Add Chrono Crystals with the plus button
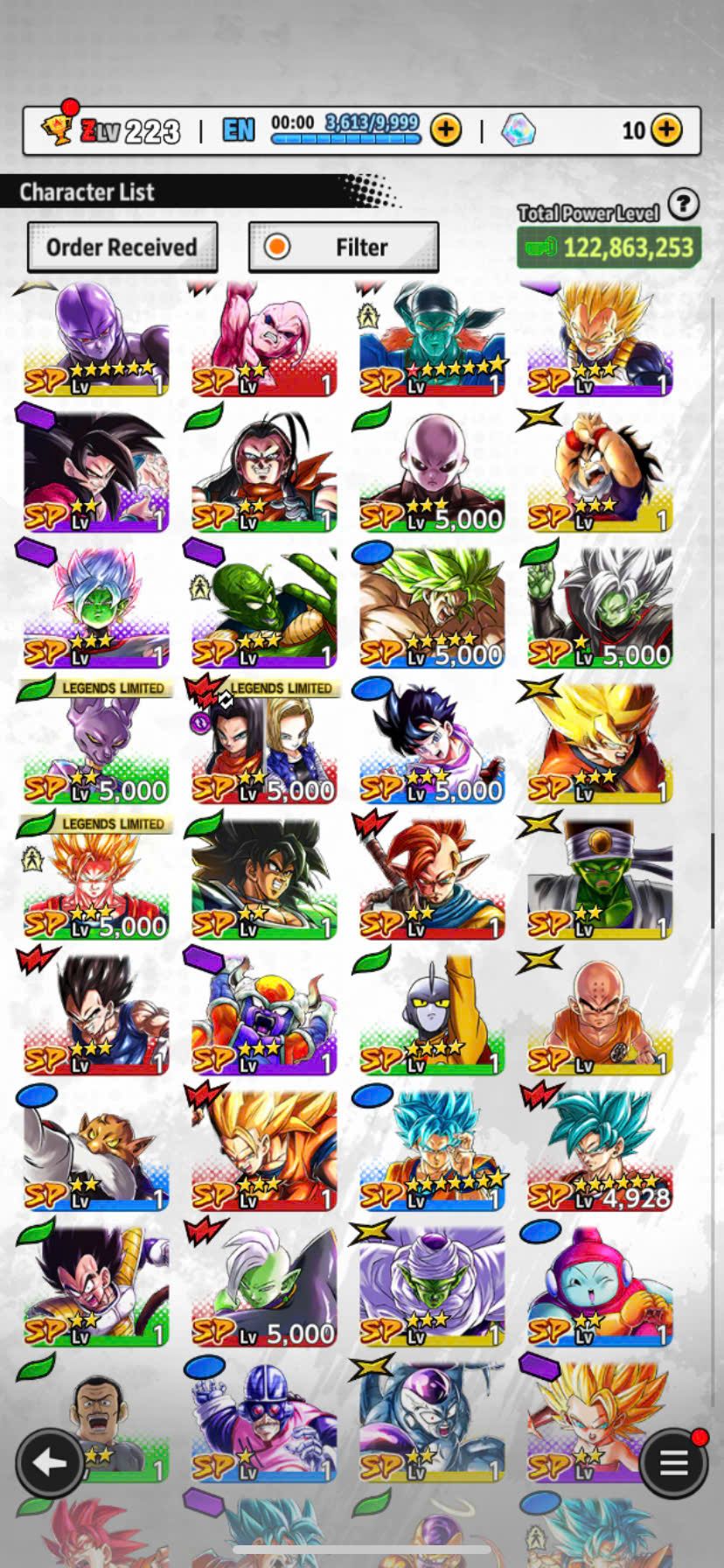 pos(666,130)
